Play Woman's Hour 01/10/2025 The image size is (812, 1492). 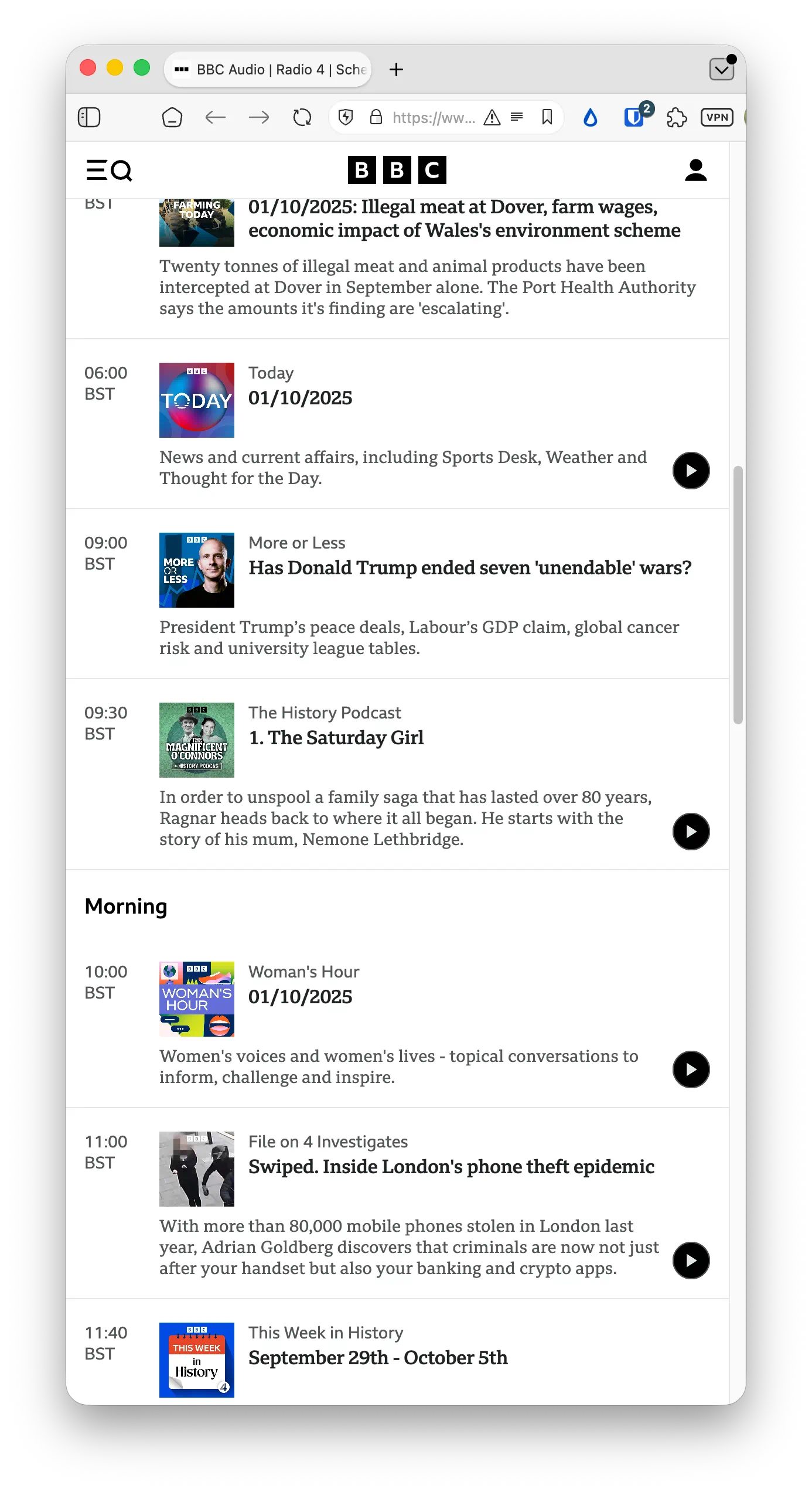tap(691, 1069)
